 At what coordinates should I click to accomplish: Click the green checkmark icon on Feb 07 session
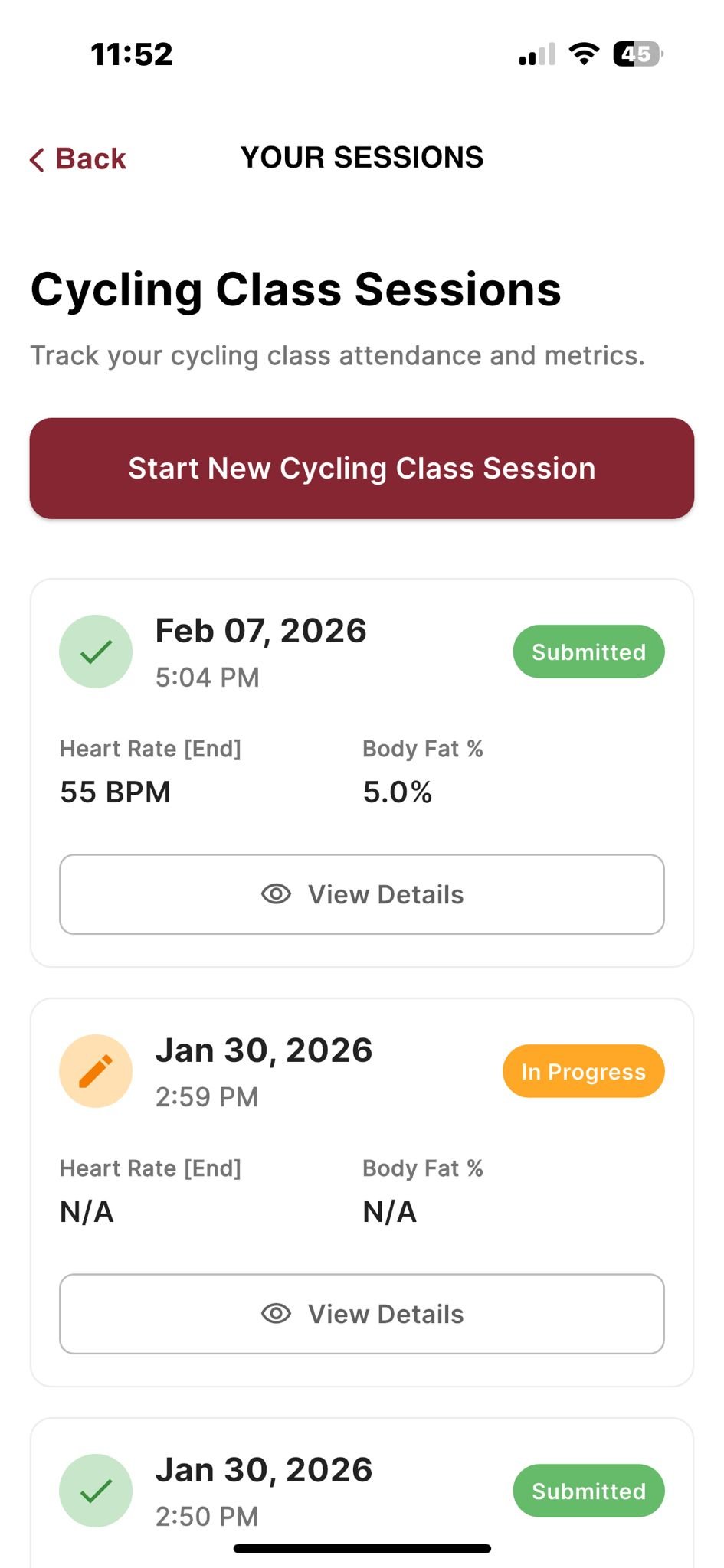click(95, 651)
